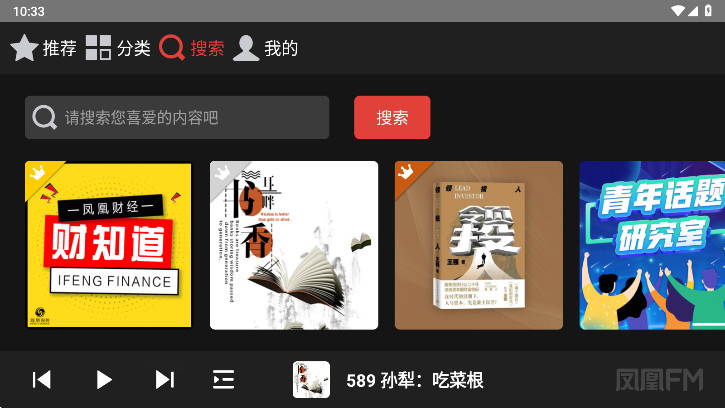This screenshot has width=725, height=408.
Task: Open the 书香 album card
Action: [294, 245]
